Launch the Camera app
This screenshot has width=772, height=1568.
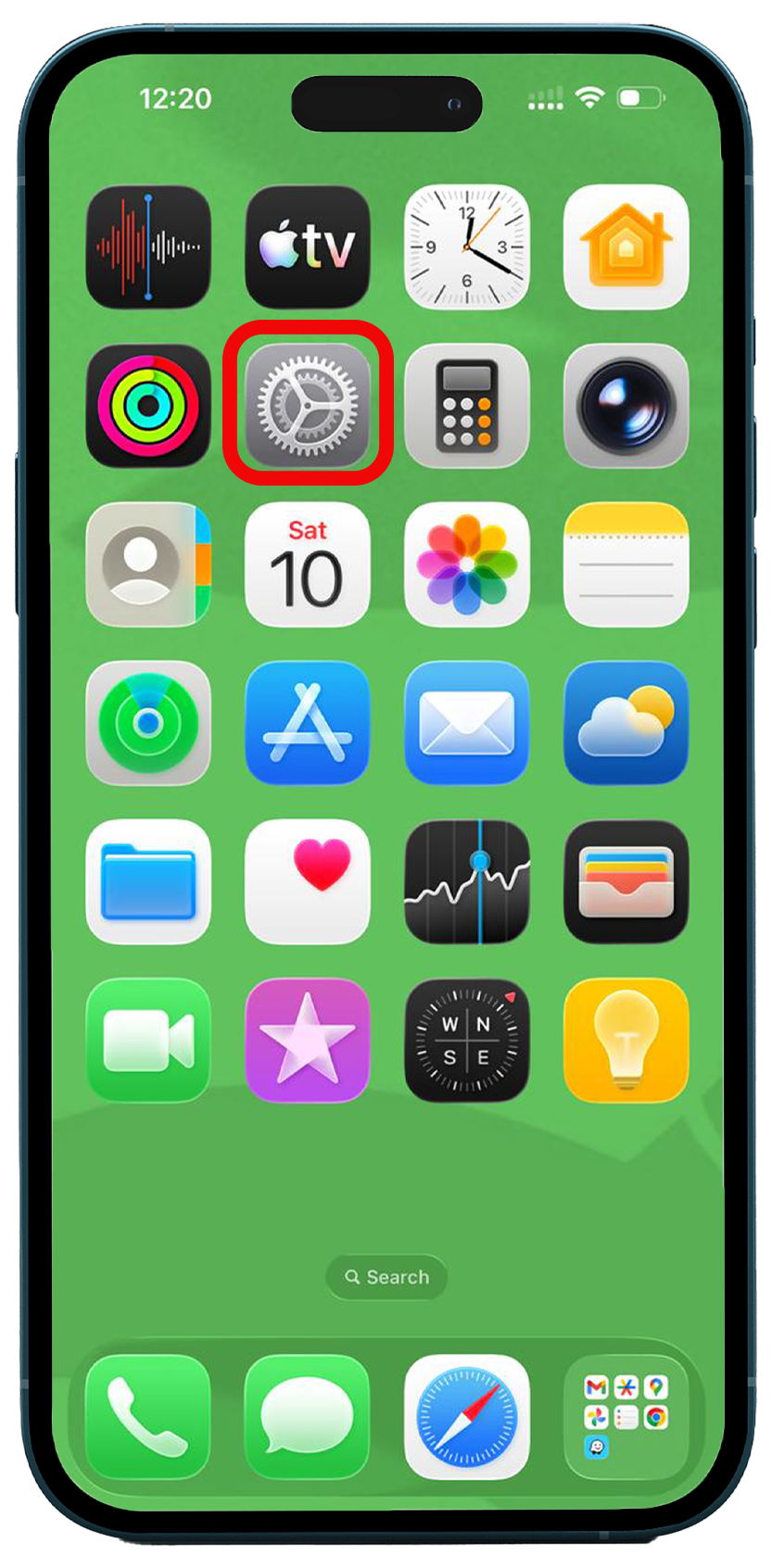(x=626, y=405)
